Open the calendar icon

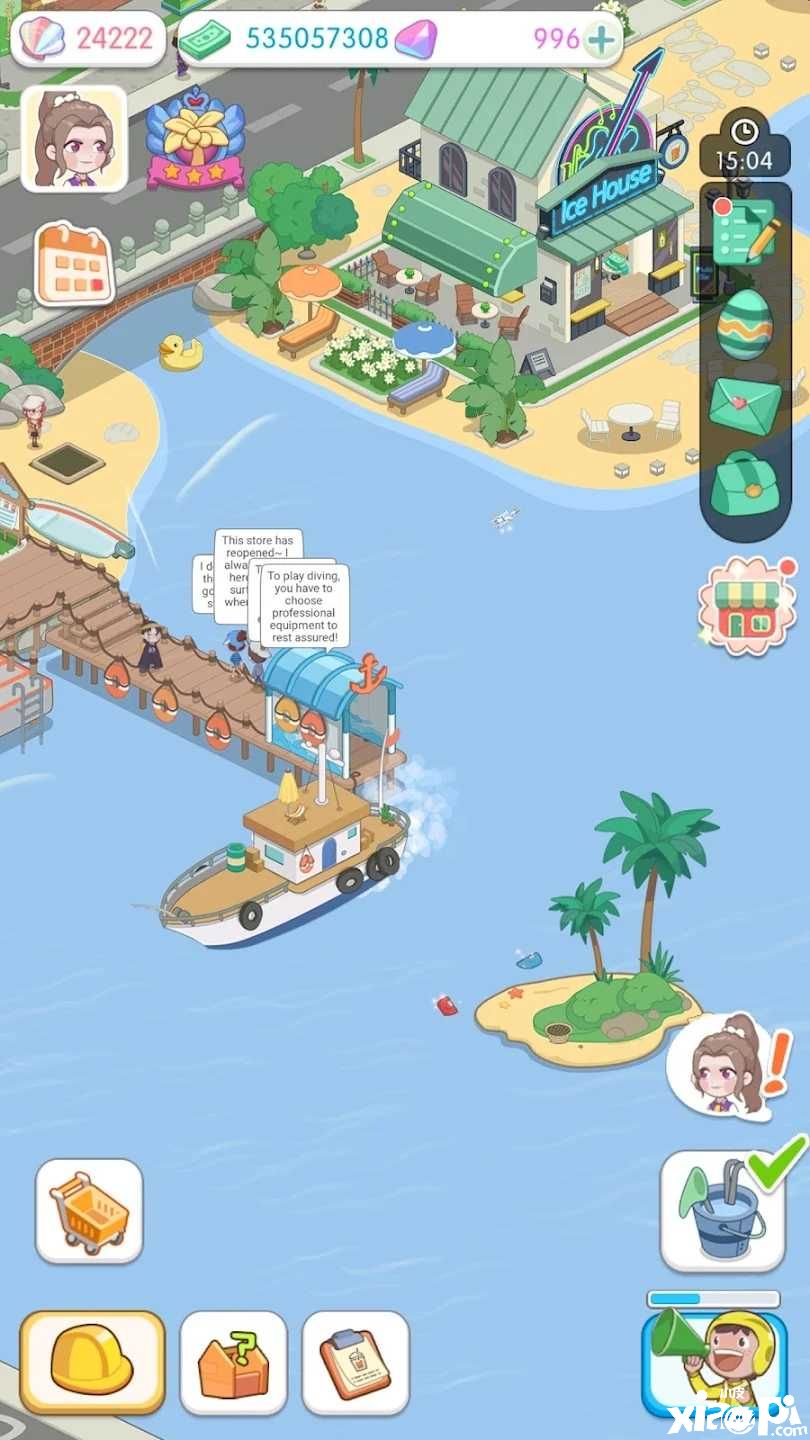pos(75,264)
